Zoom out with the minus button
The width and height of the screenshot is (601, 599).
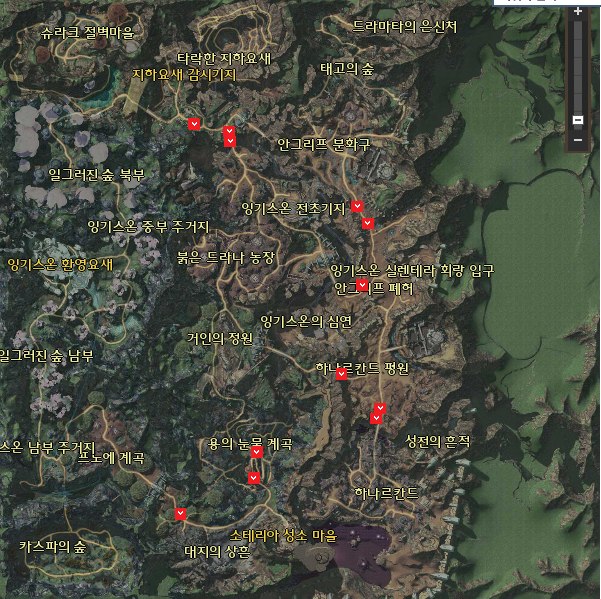(577, 141)
